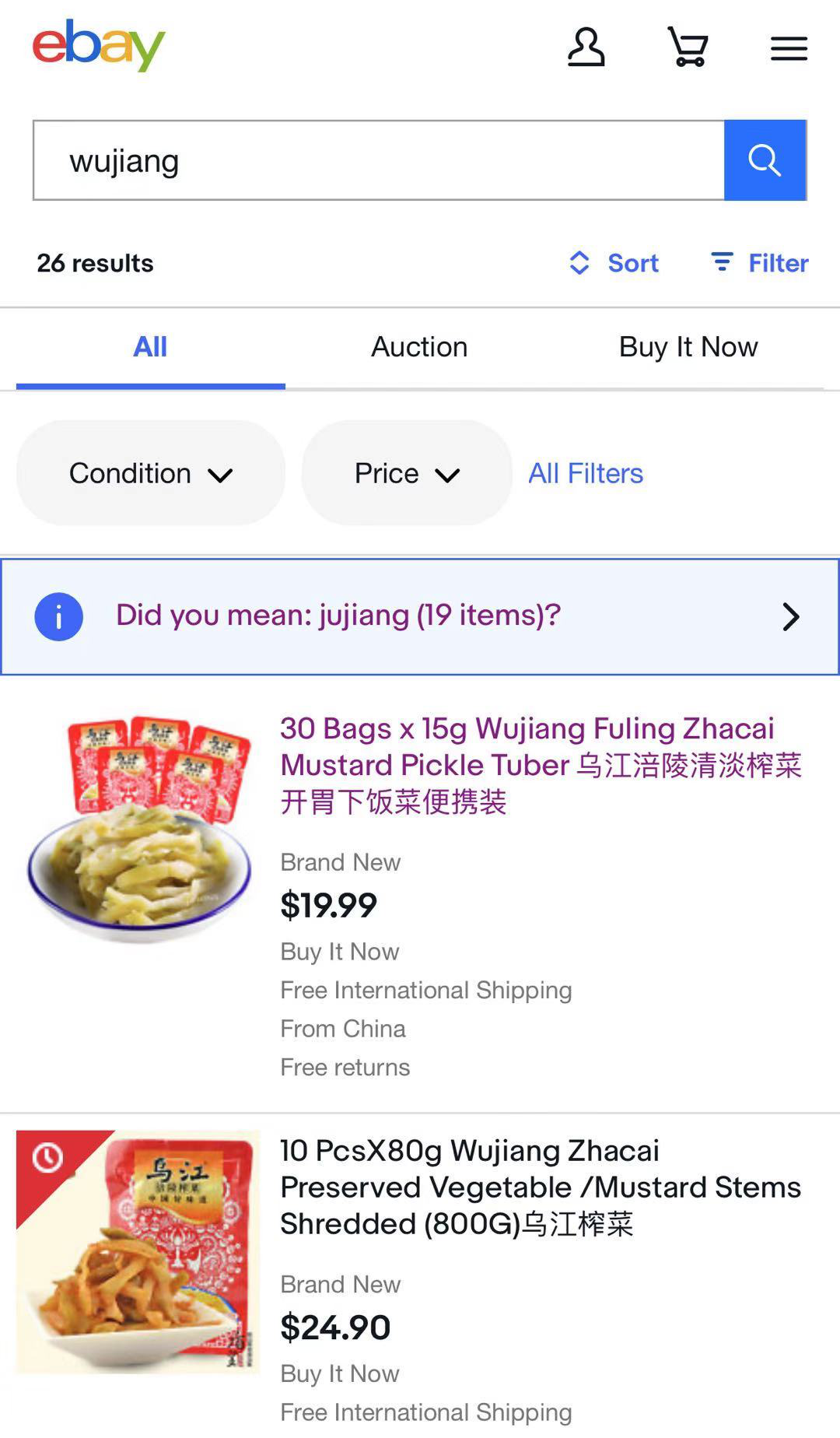This screenshot has height=1438, width=840.
Task: Open the All Filters link
Action: (586, 473)
